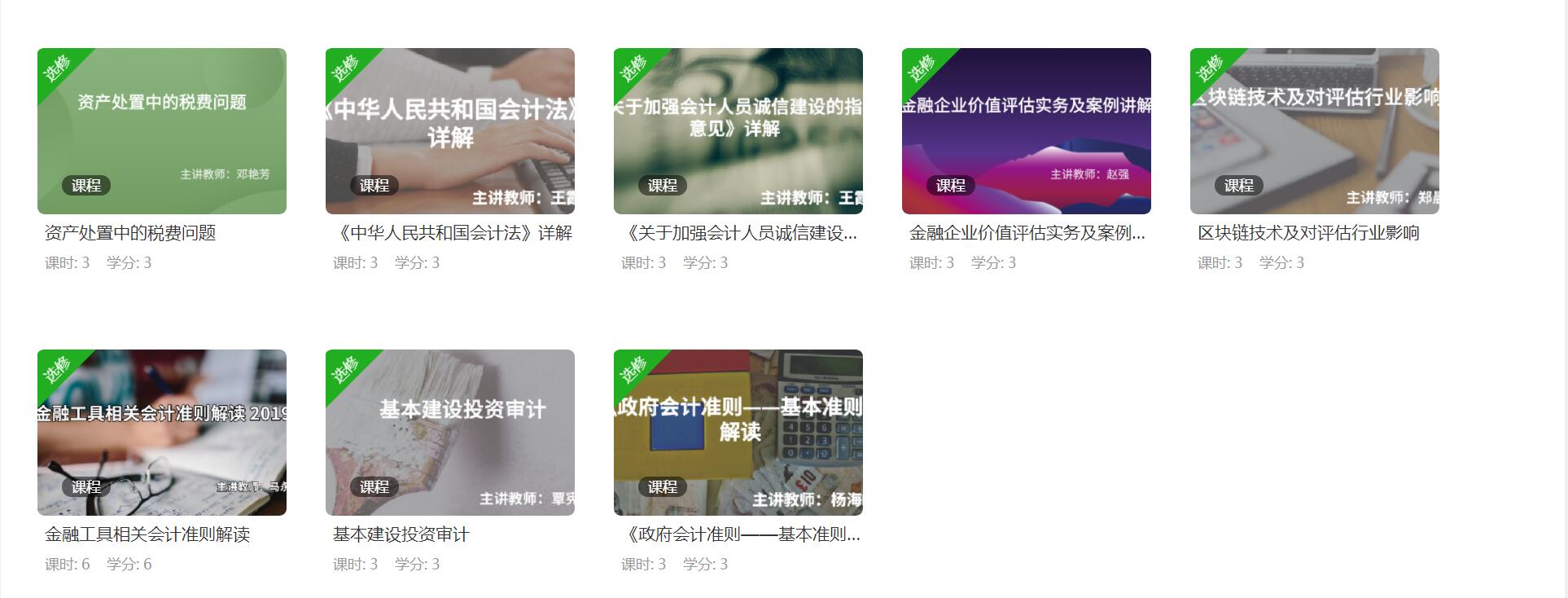The height and width of the screenshot is (598, 1568).
Task: View the 金融企业价值评估实务及案例 course
Action: pyautogui.click(x=1026, y=131)
